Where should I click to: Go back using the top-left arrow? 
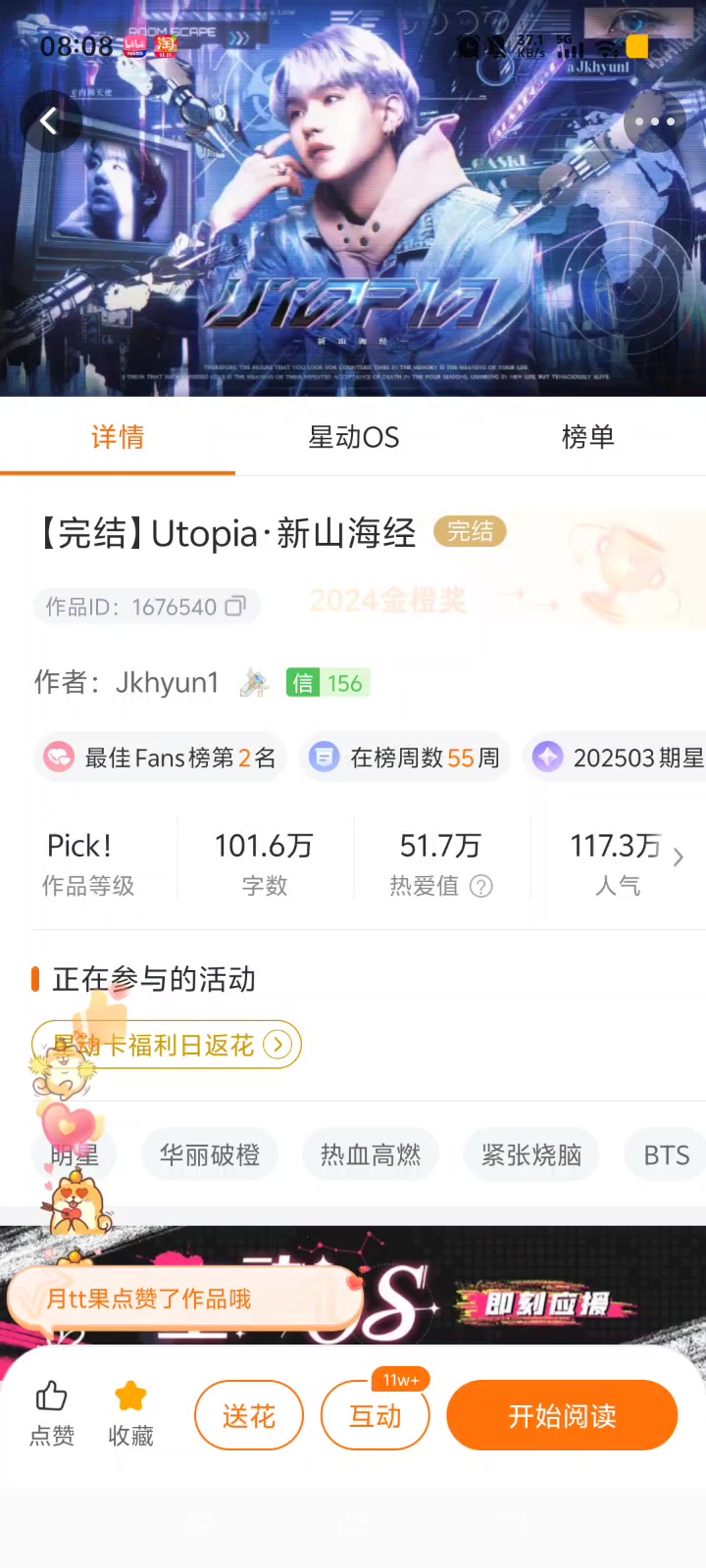[49, 121]
